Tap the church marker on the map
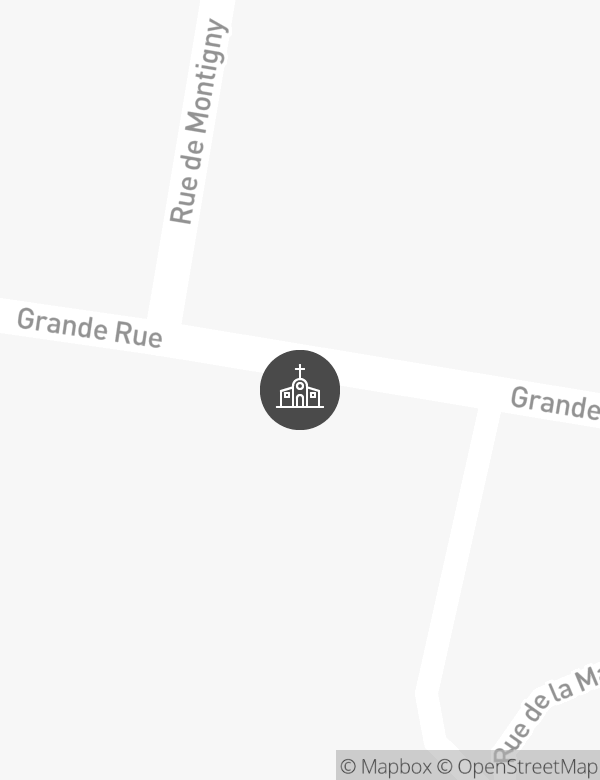The width and height of the screenshot is (600, 780). pos(300,390)
